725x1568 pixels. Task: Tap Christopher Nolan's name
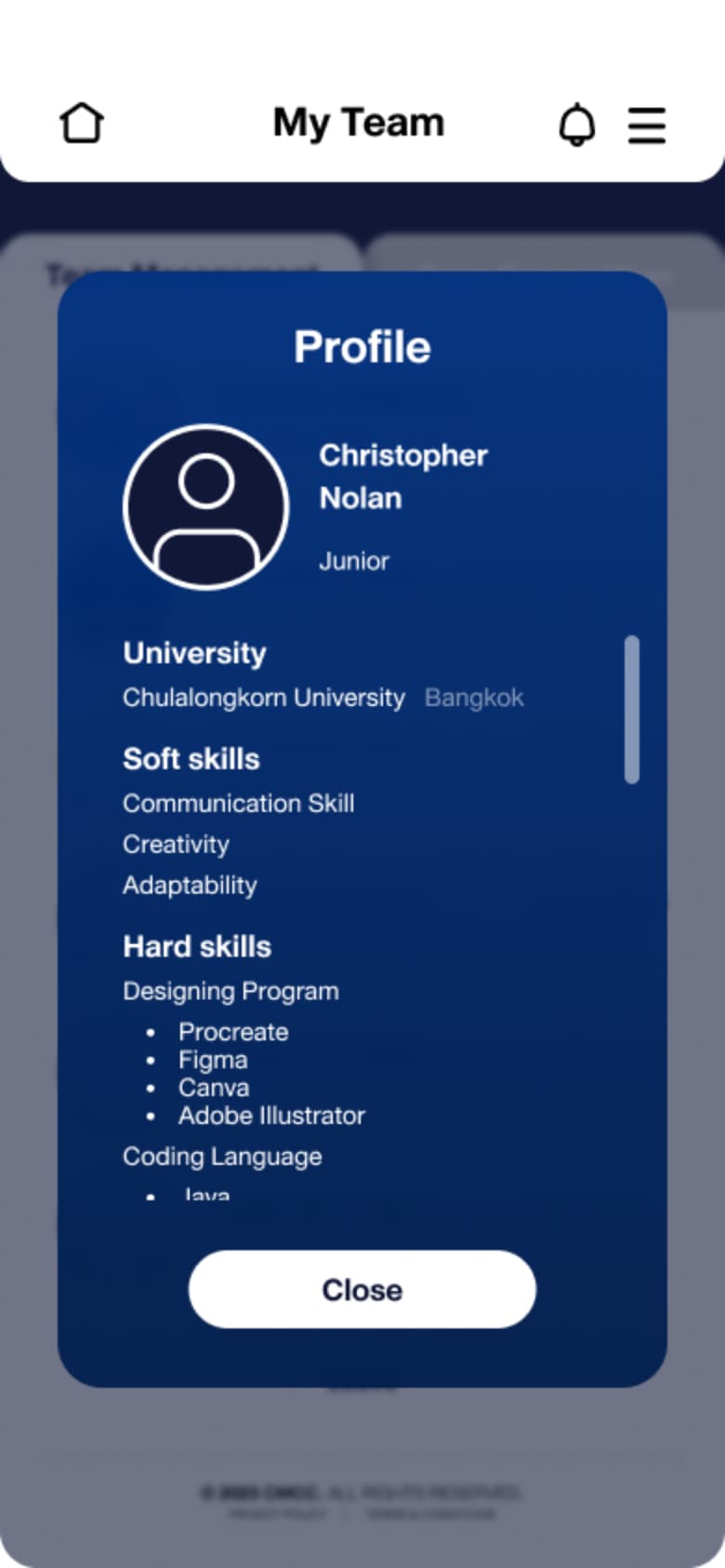point(402,476)
